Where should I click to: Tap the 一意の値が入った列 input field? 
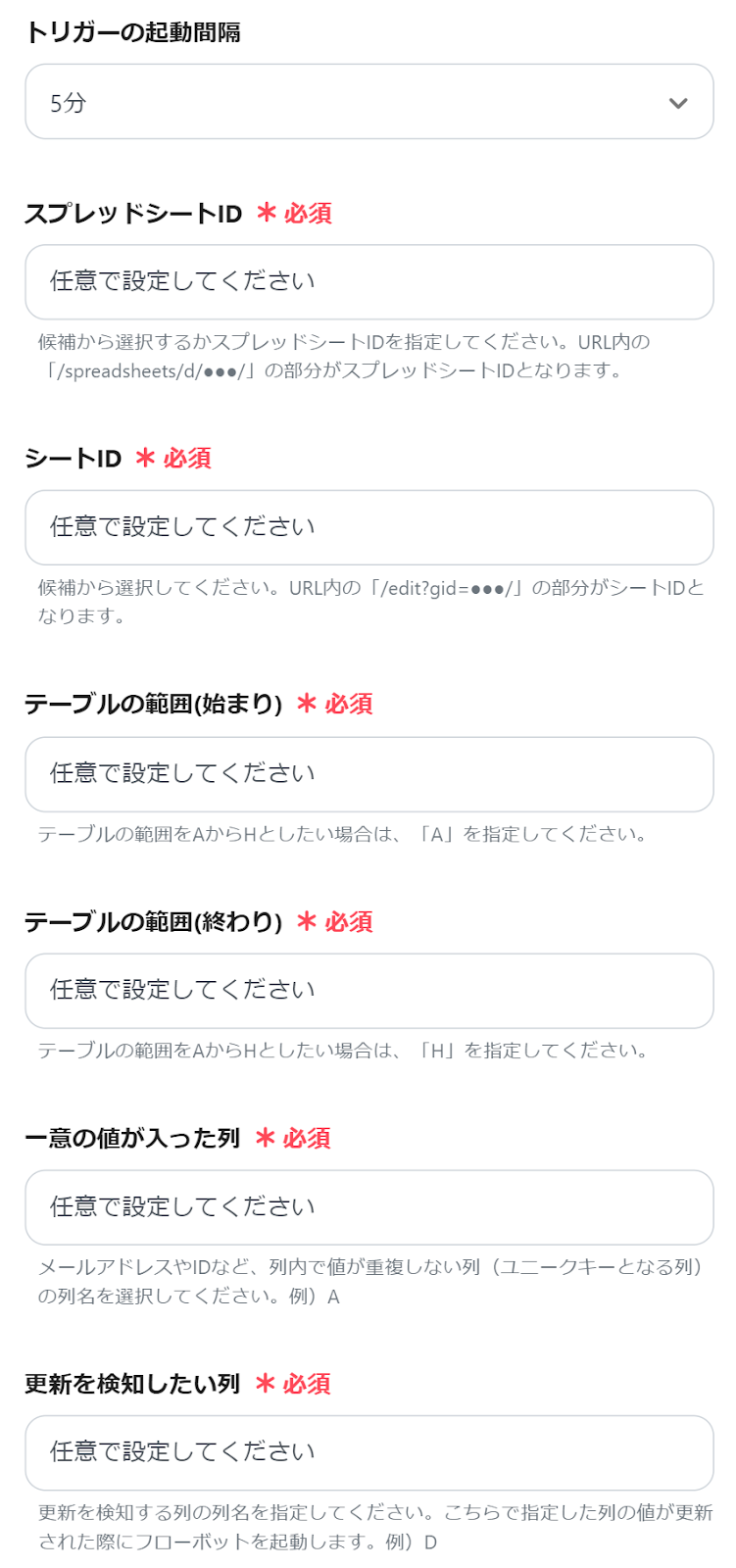point(368,1207)
